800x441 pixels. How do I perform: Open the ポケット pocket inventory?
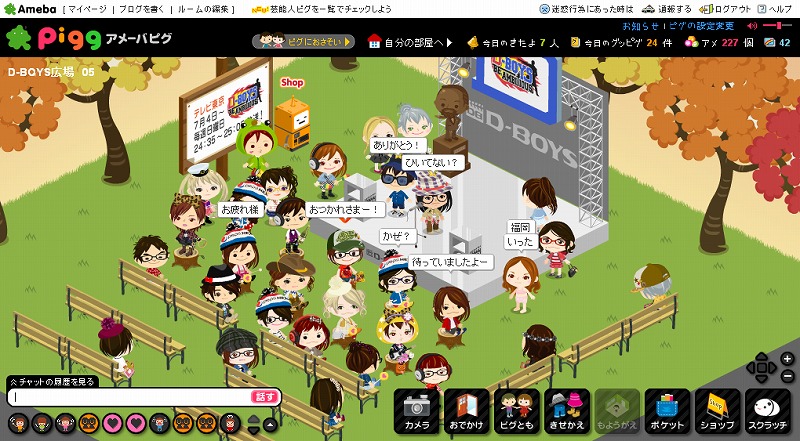(x=667, y=410)
